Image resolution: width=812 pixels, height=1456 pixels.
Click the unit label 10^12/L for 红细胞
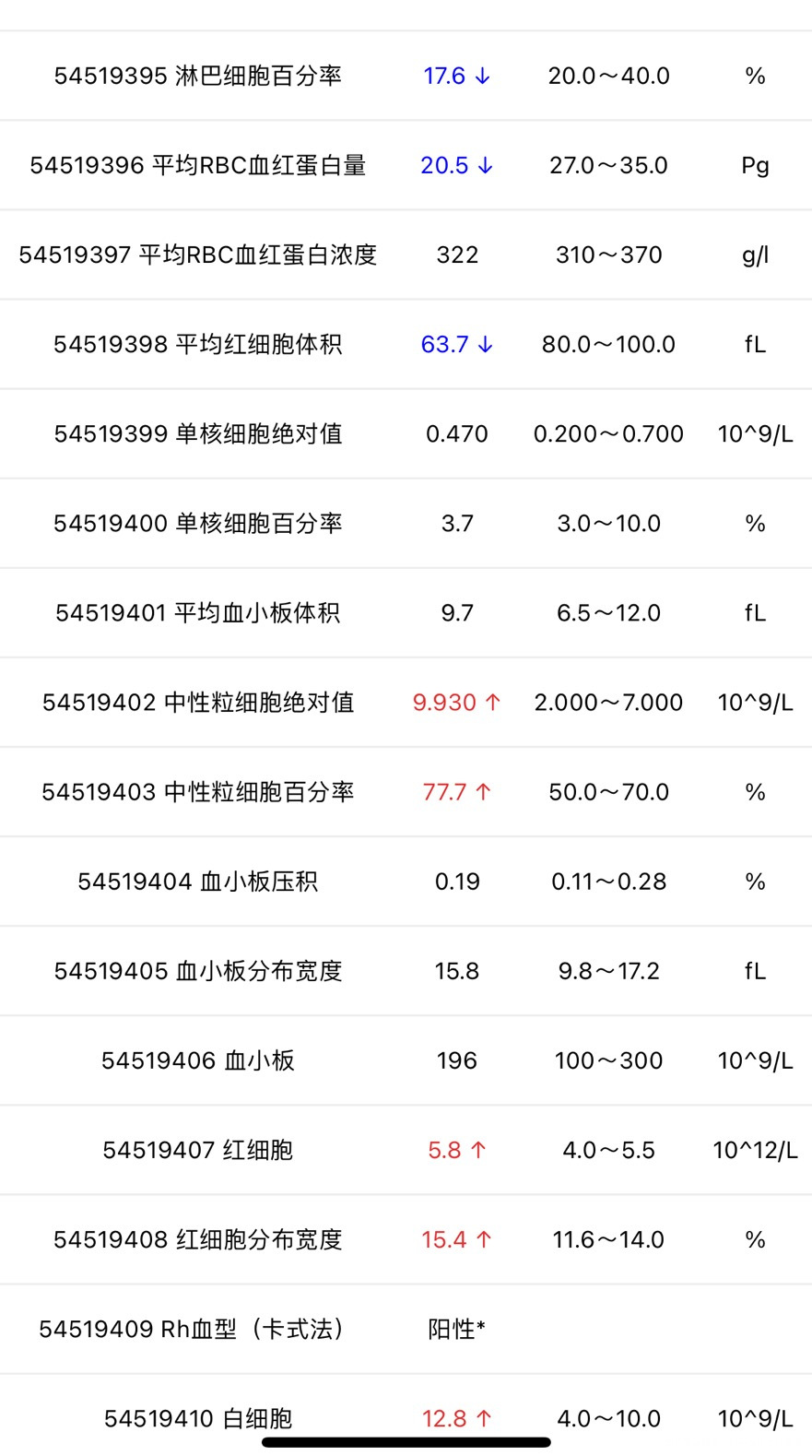(x=754, y=1149)
